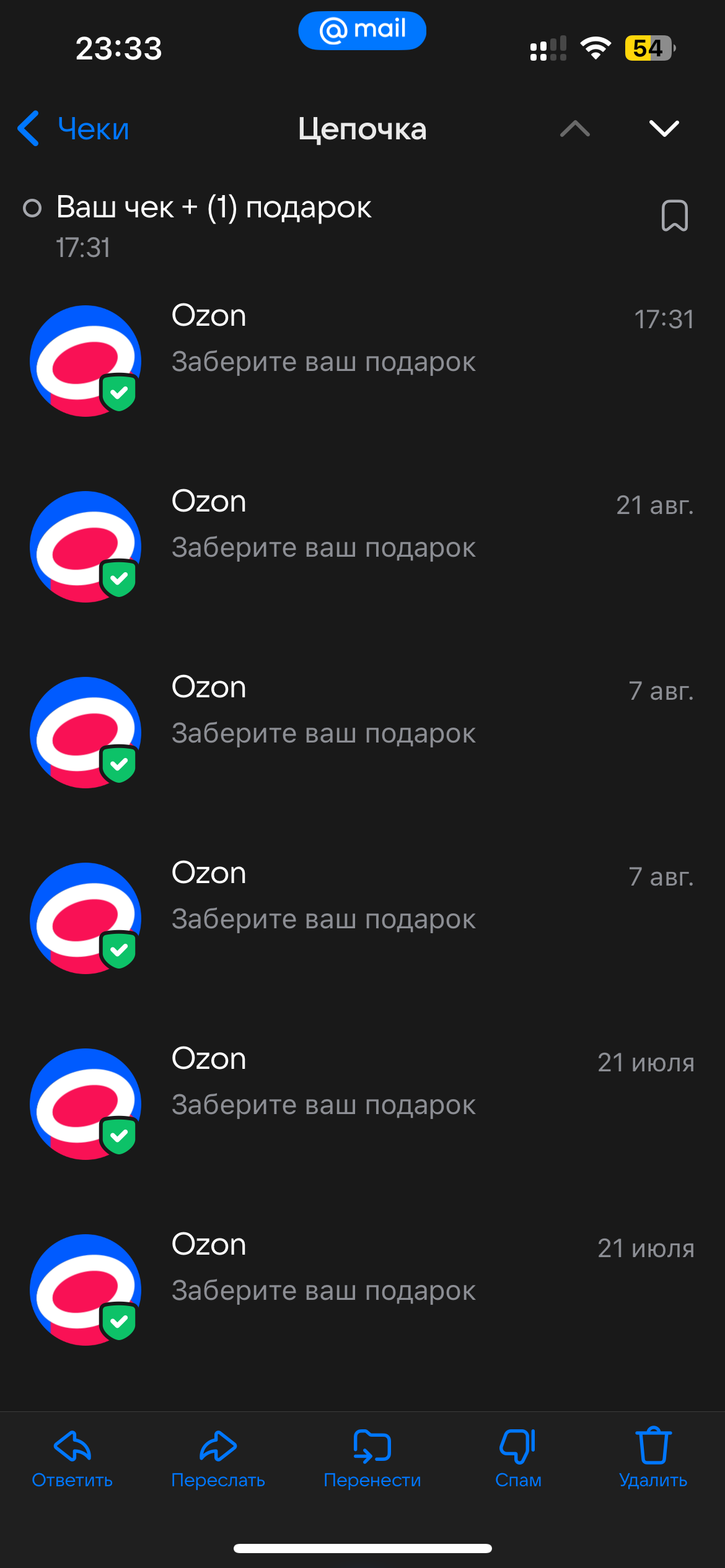Go to the previous thread with up arrow

(575, 128)
